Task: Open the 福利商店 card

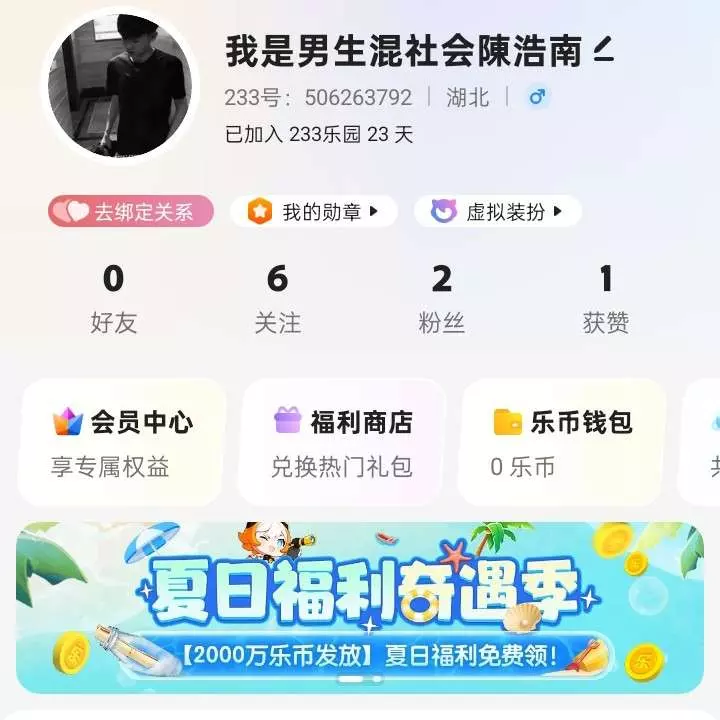Action: (342, 441)
